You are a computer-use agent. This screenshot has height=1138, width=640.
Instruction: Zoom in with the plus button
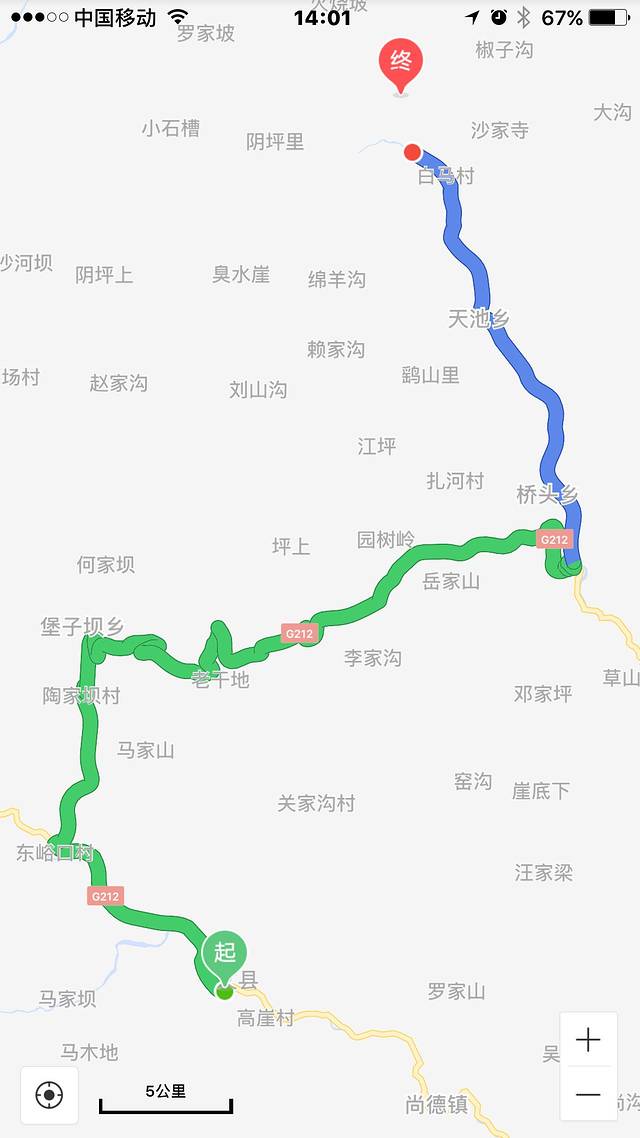[588, 1041]
